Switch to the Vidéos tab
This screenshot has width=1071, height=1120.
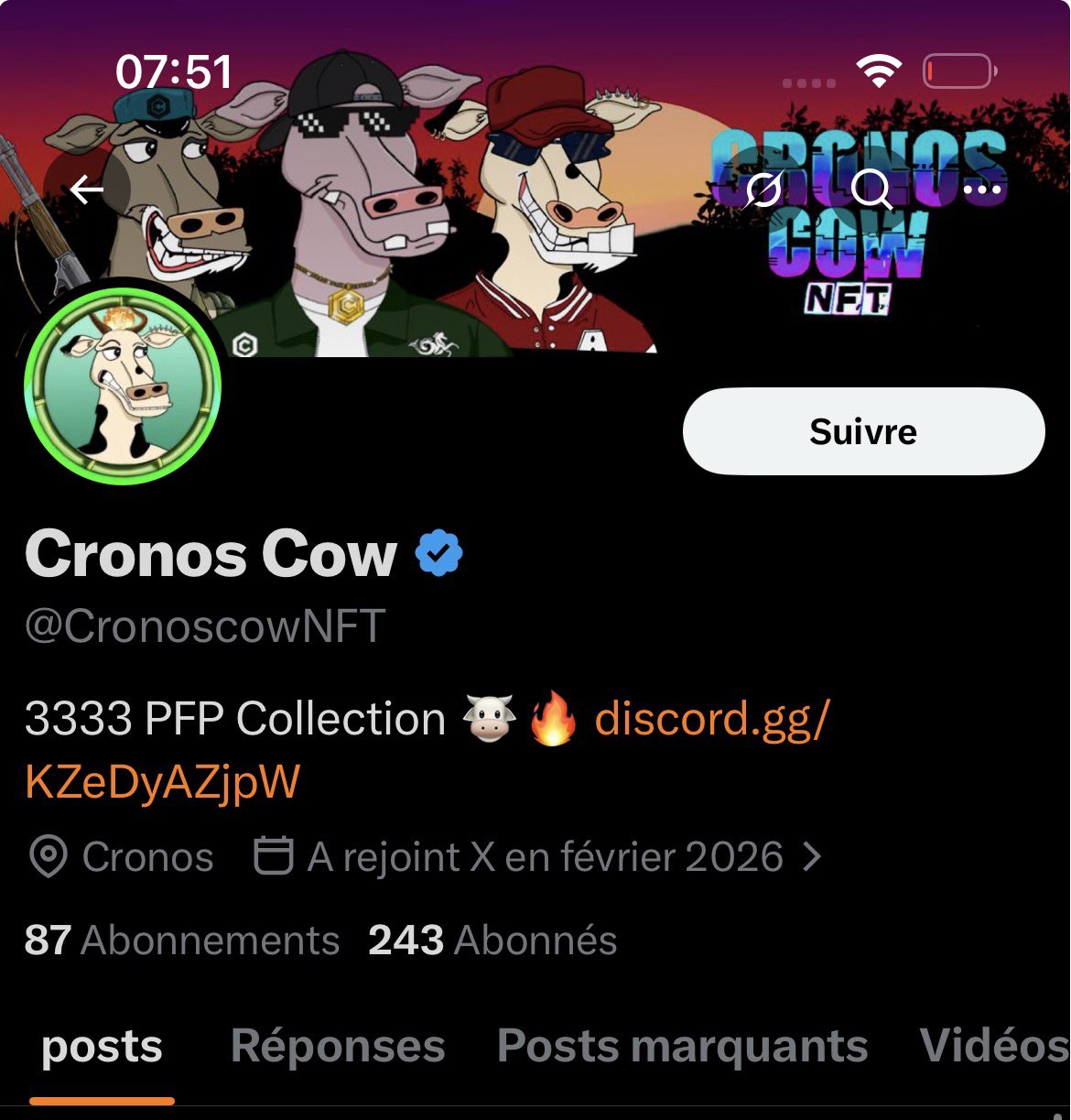tap(993, 1046)
